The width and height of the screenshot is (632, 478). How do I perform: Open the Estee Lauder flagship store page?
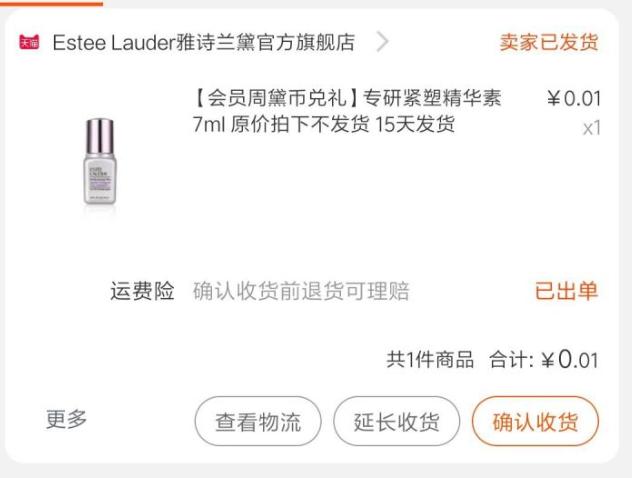point(203,43)
